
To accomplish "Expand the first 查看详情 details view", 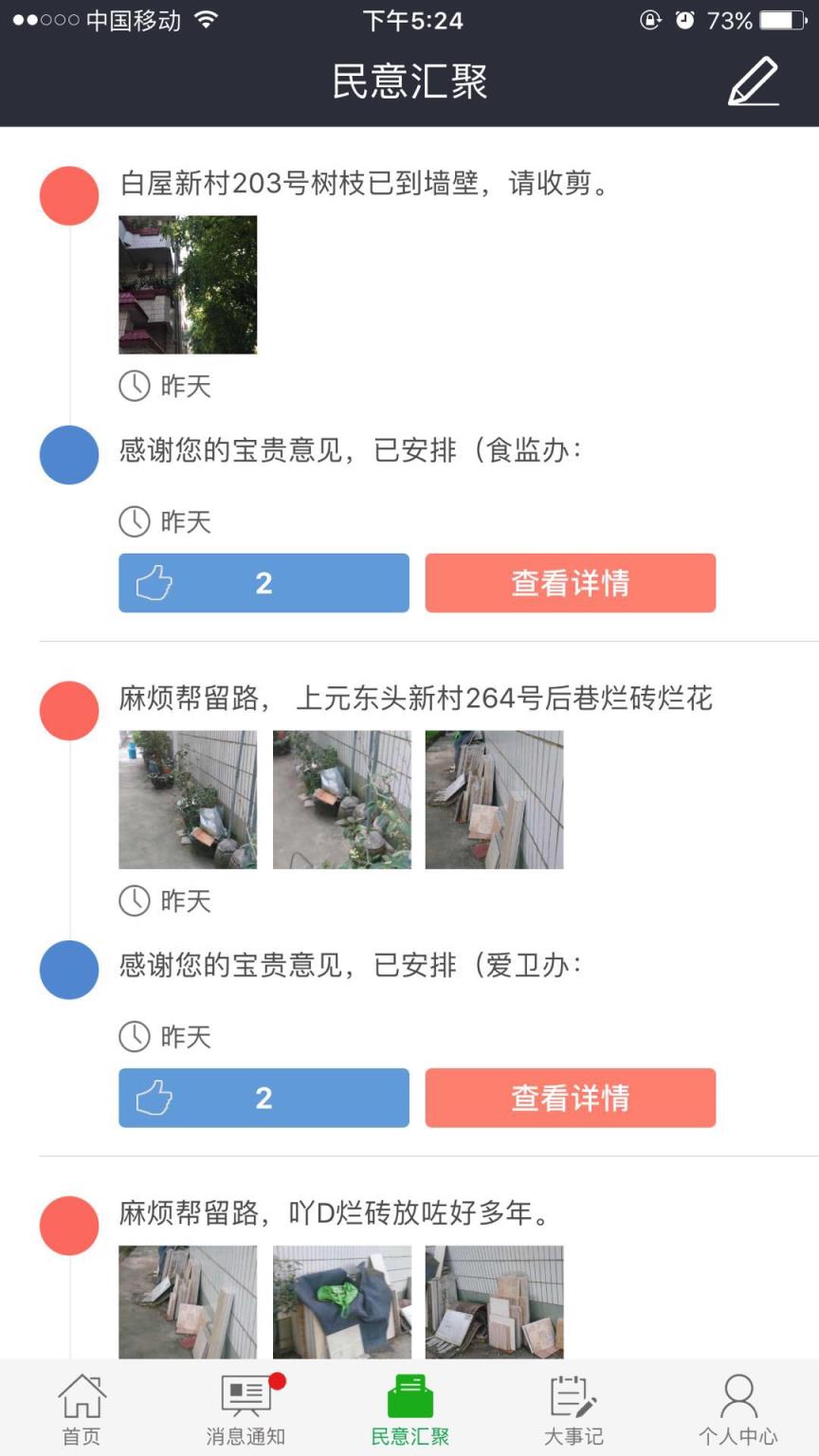I will coord(570,582).
